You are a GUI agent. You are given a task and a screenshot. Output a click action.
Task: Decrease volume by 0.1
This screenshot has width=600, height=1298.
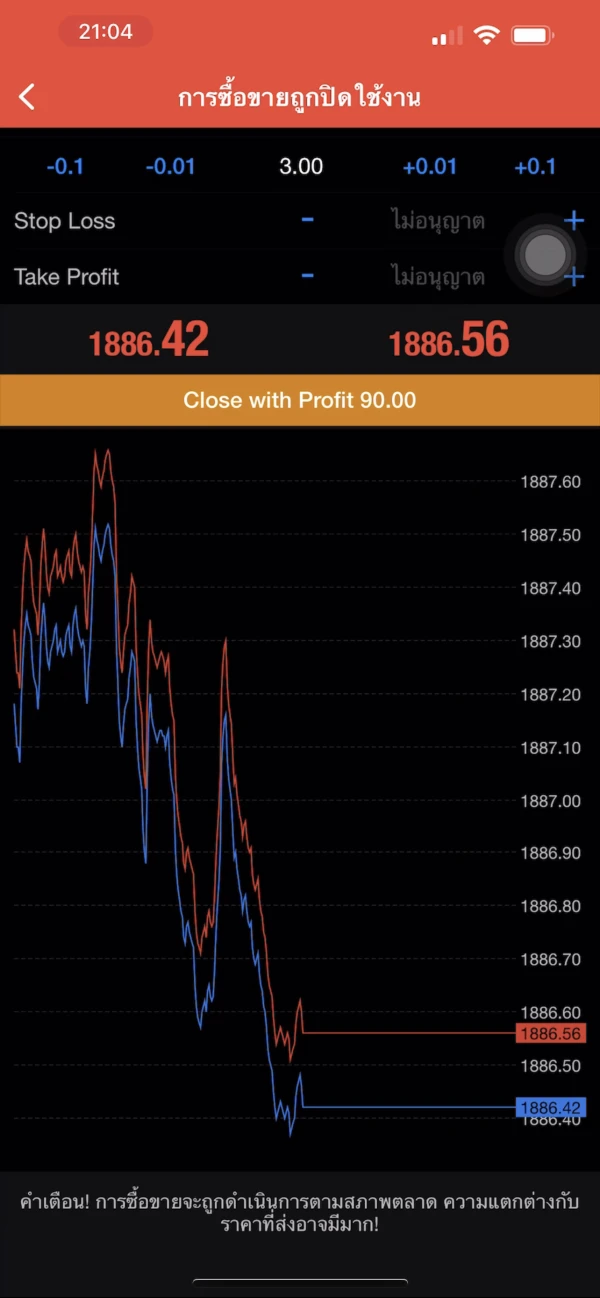[65, 166]
